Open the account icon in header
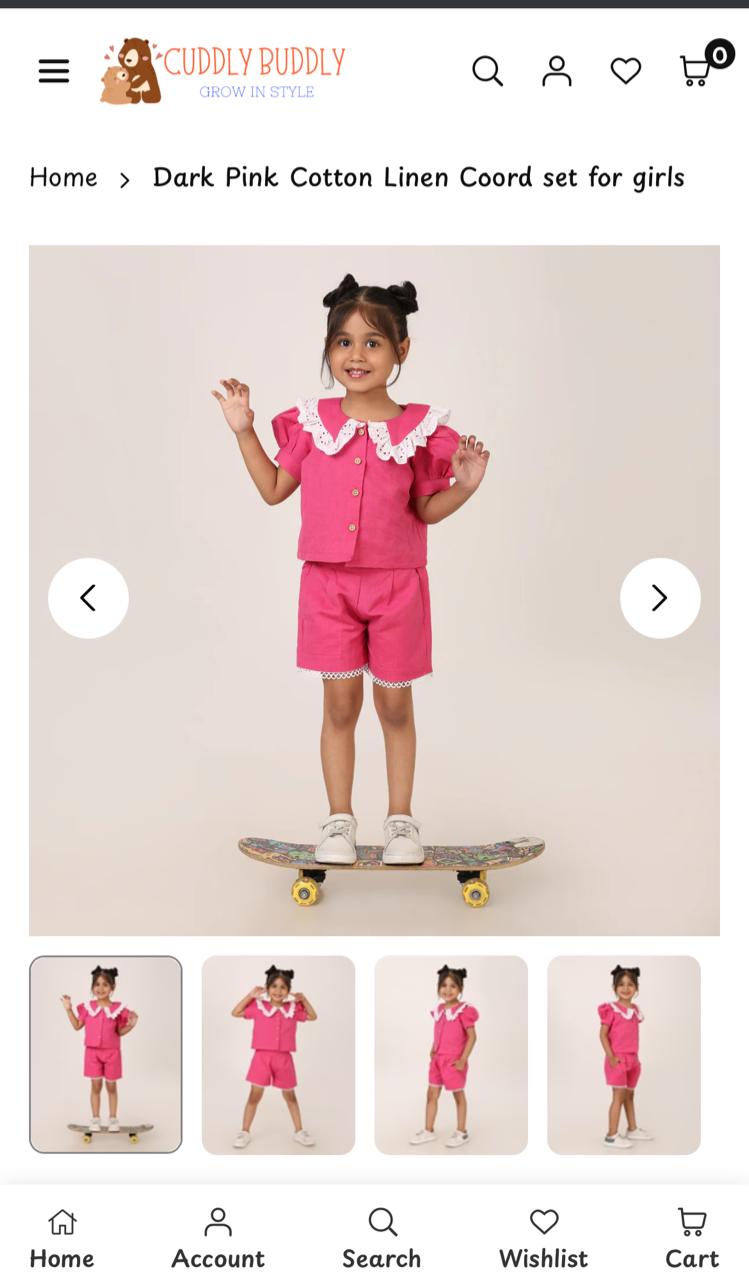This screenshot has height=1280, width=749. (x=556, y=71)
